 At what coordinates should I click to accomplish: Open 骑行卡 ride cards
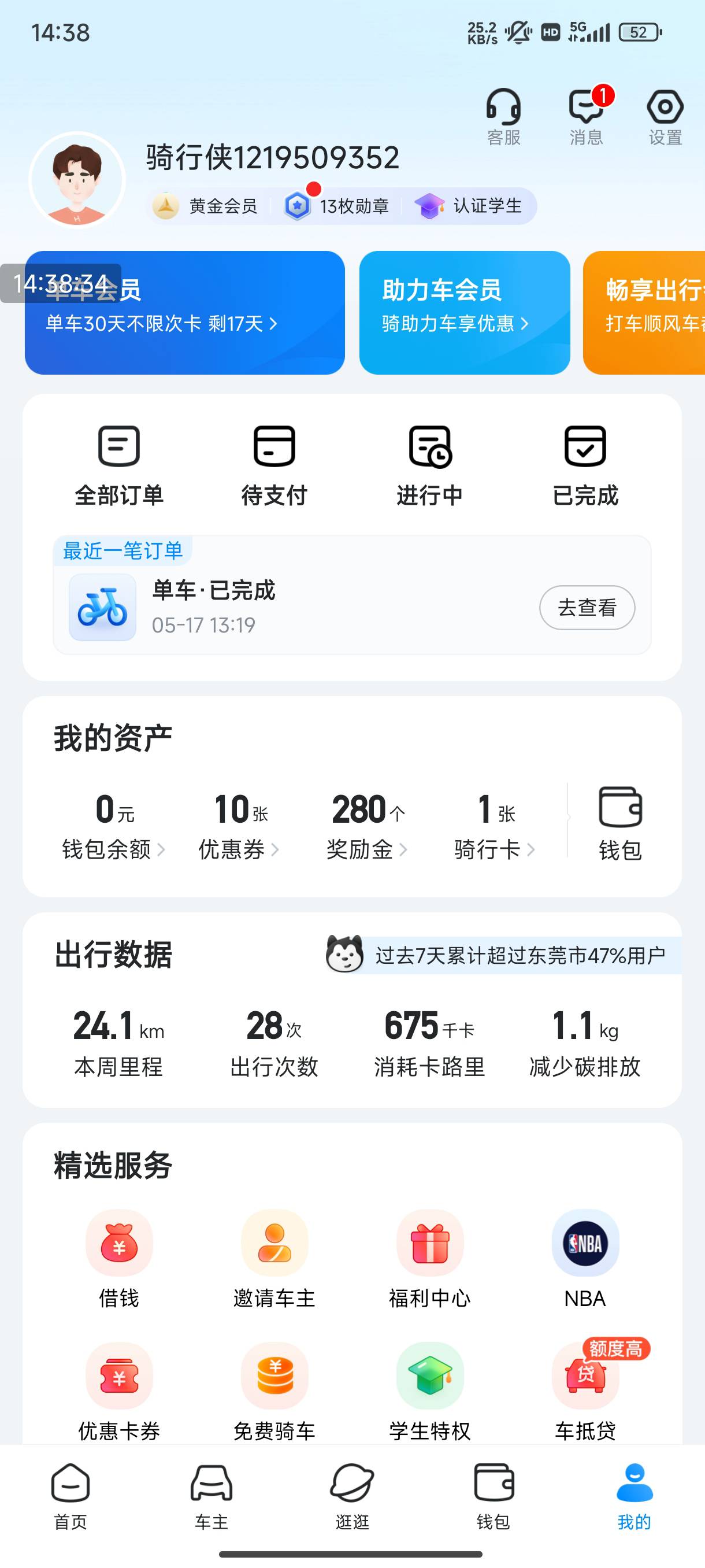click(495, 825)
